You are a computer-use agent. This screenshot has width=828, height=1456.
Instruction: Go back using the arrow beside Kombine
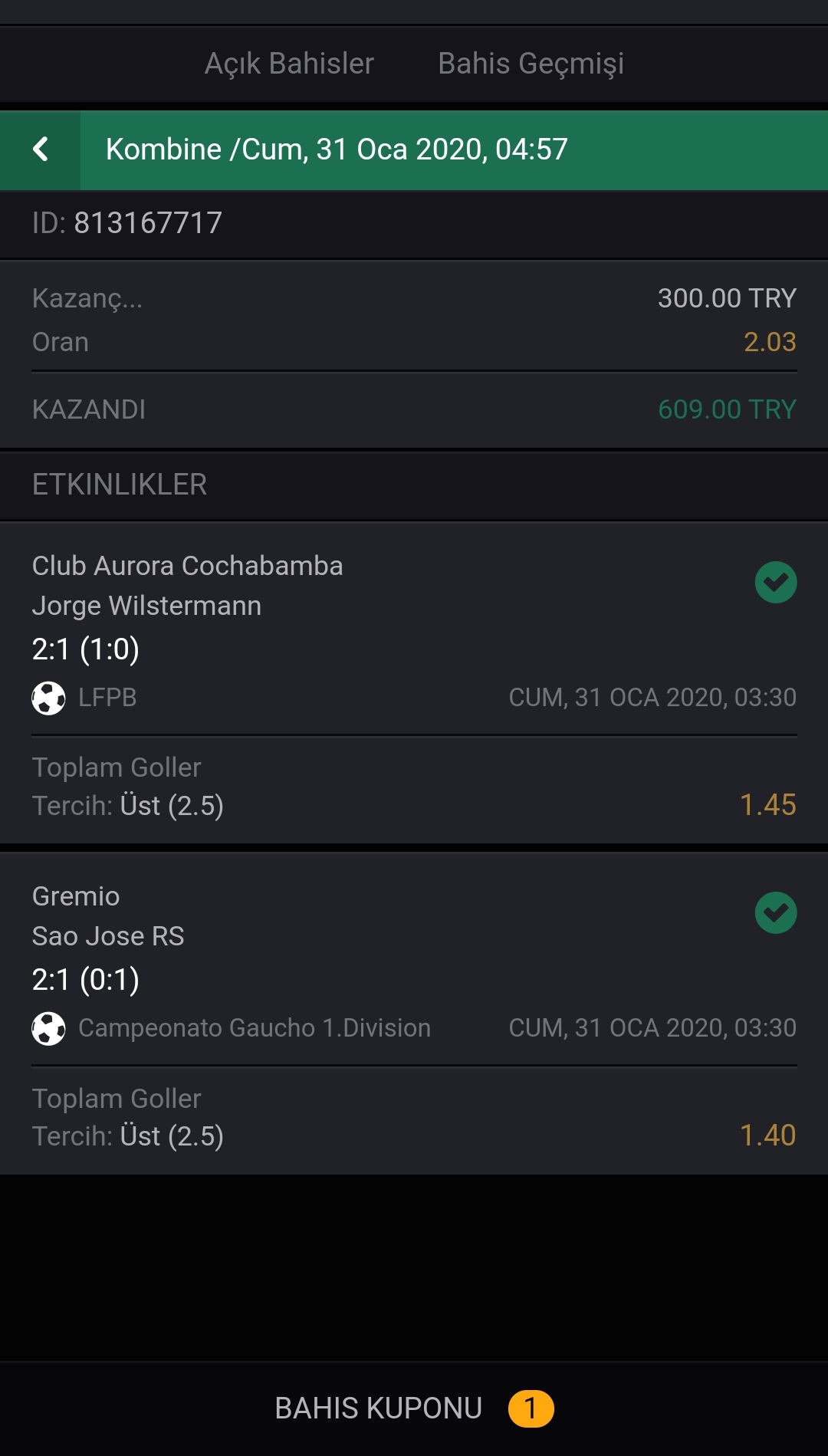41,150
